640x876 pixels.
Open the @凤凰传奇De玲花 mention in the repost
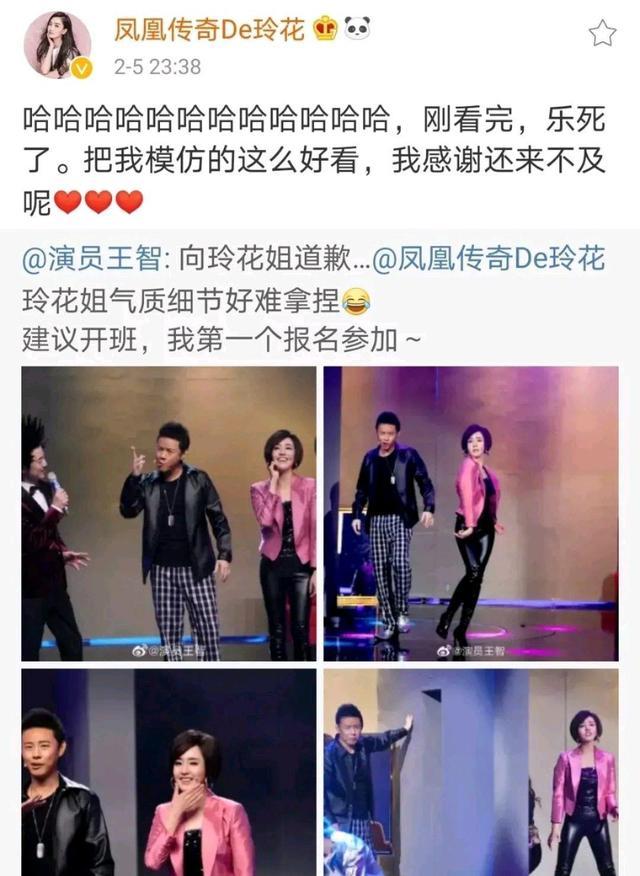(495, 260)
